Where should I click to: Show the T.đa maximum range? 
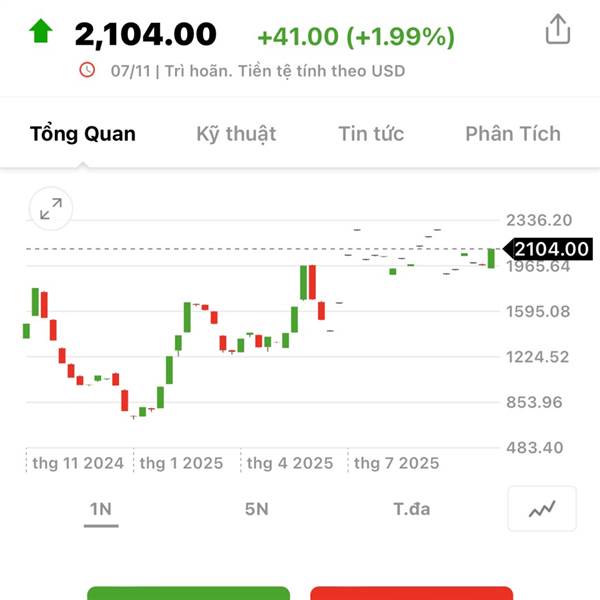coord(411,509)
